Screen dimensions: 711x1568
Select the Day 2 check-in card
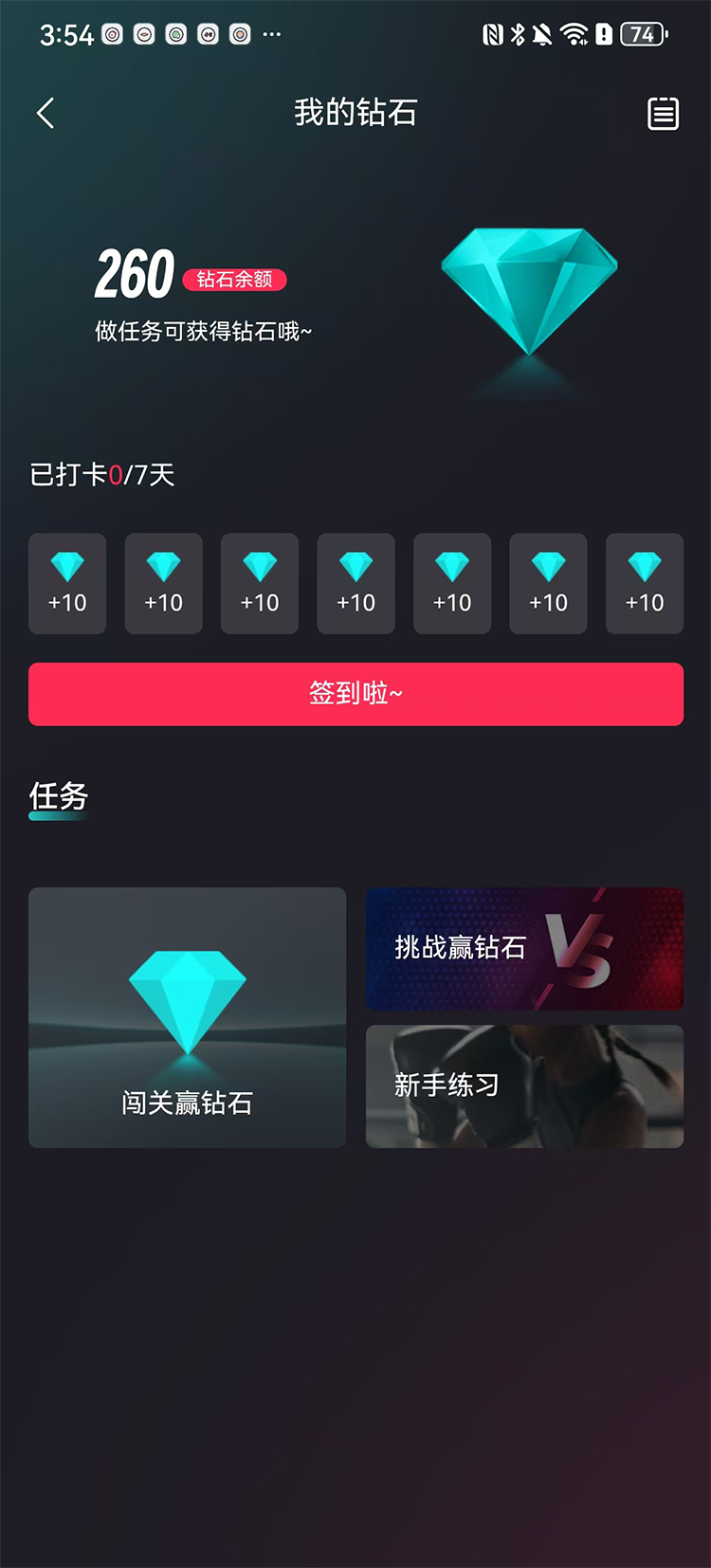point(163,583)
